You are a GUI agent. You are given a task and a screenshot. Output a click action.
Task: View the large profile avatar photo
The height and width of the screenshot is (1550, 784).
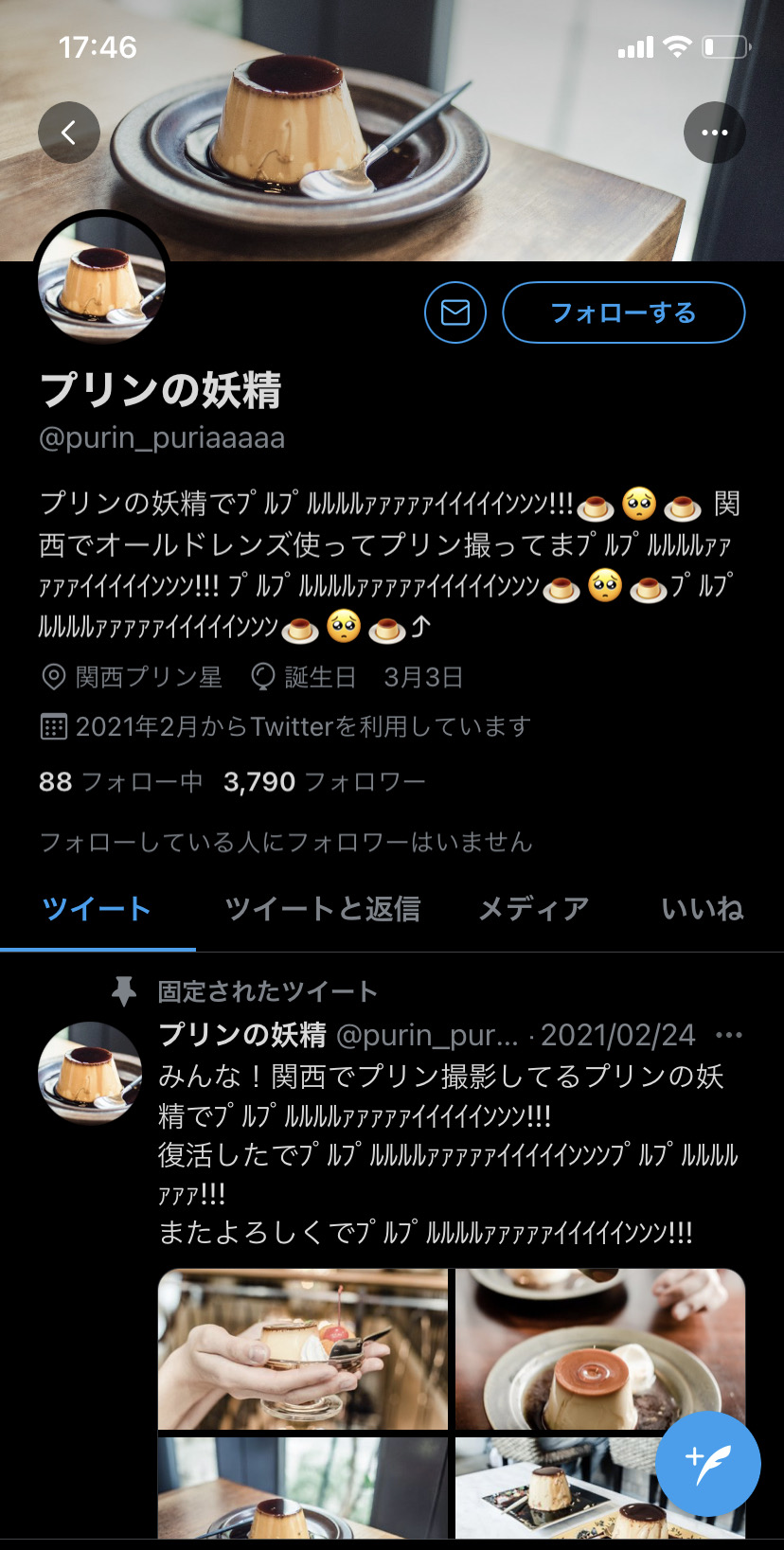coord(102,281)
